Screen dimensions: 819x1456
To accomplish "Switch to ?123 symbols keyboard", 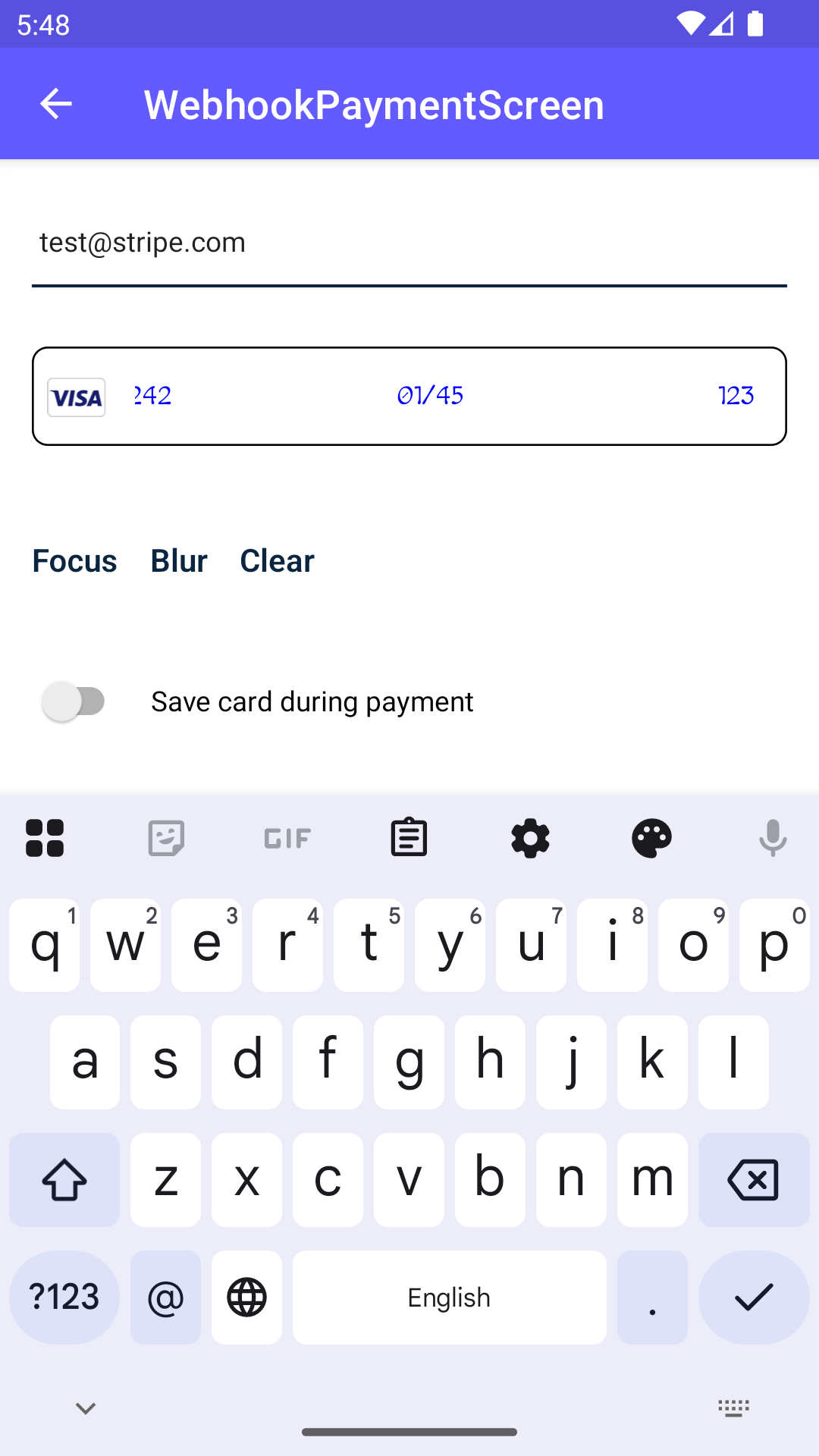I will pyautogui.click(x=64, y=1298).
